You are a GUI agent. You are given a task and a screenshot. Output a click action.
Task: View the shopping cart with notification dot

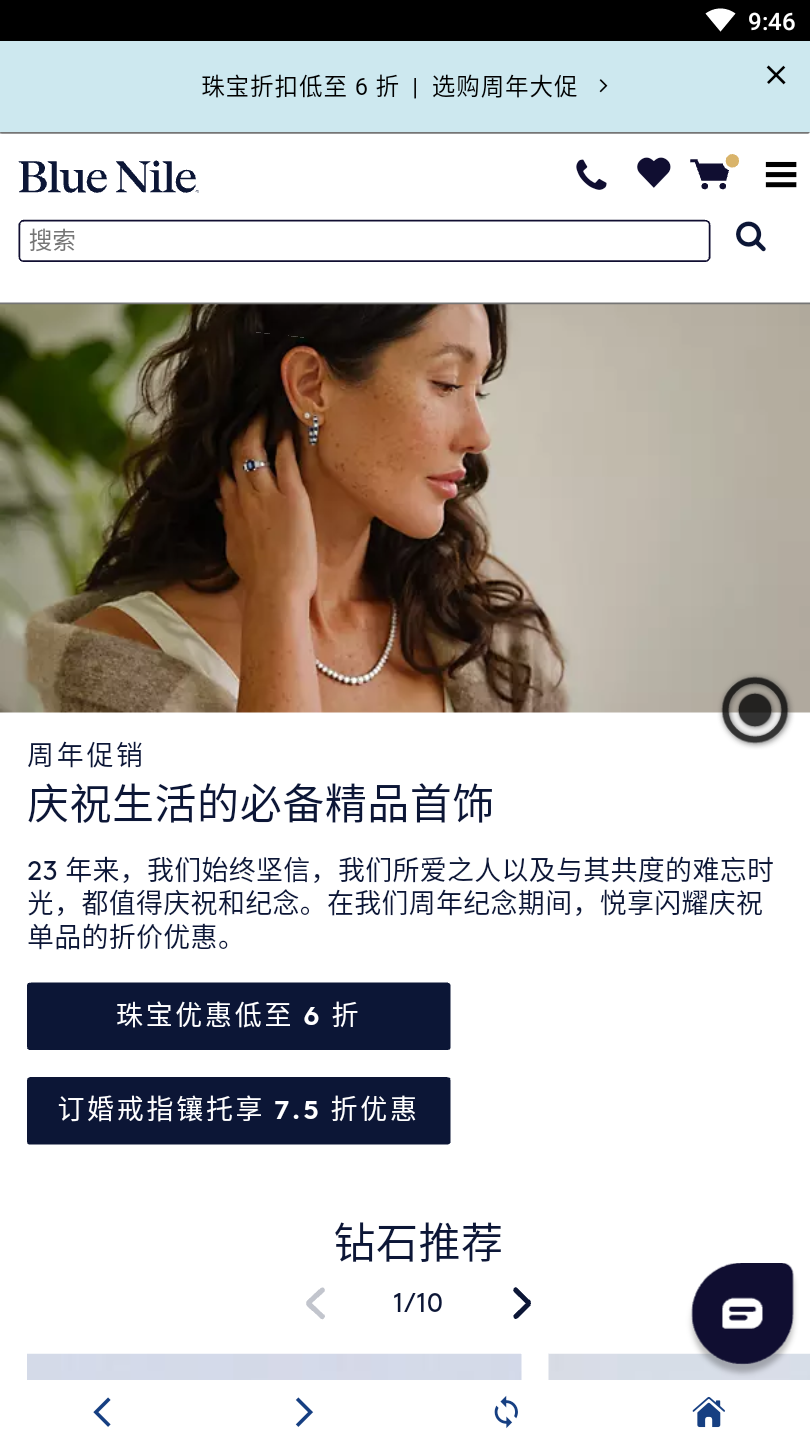(712, 174)
